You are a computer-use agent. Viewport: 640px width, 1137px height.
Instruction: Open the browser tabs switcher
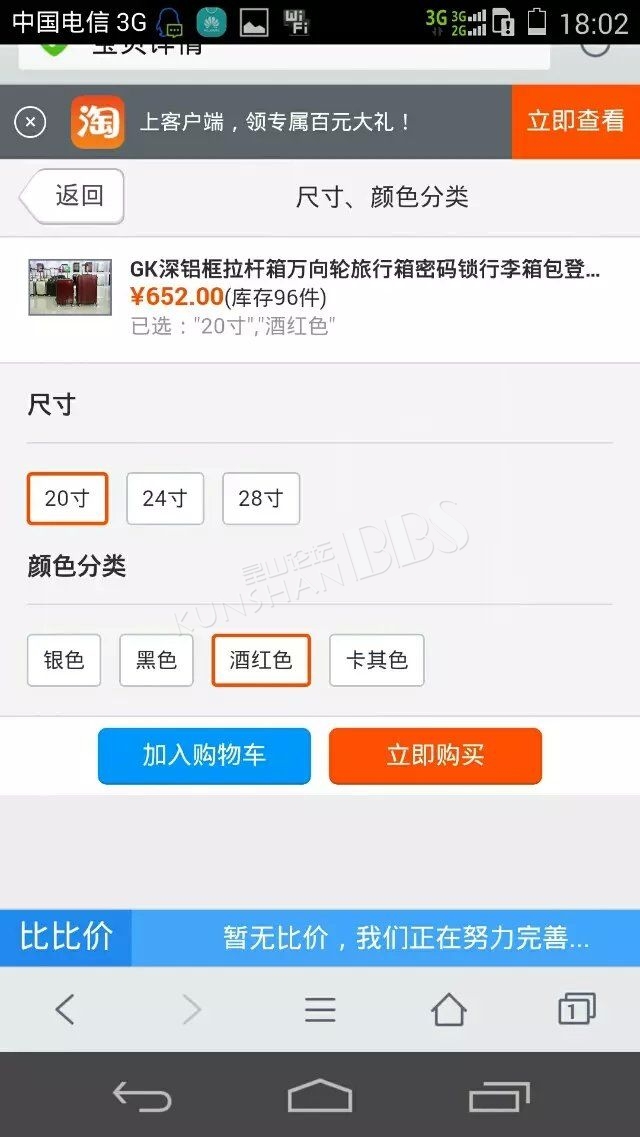[576, 1009]
